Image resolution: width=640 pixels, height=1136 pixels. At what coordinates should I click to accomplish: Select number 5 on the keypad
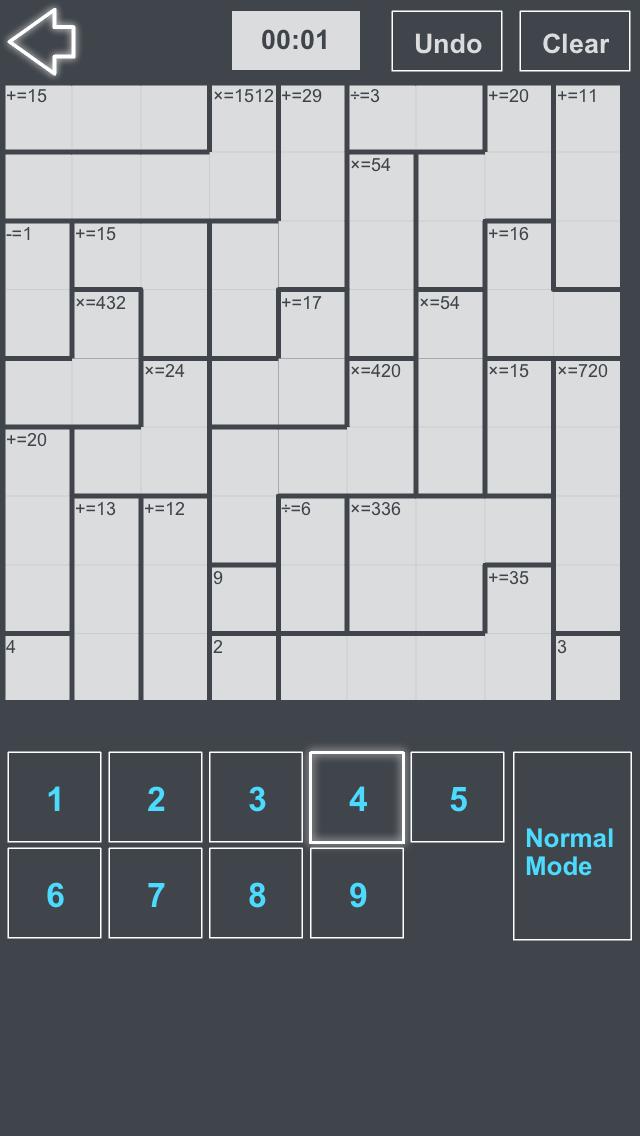[458, 798]
